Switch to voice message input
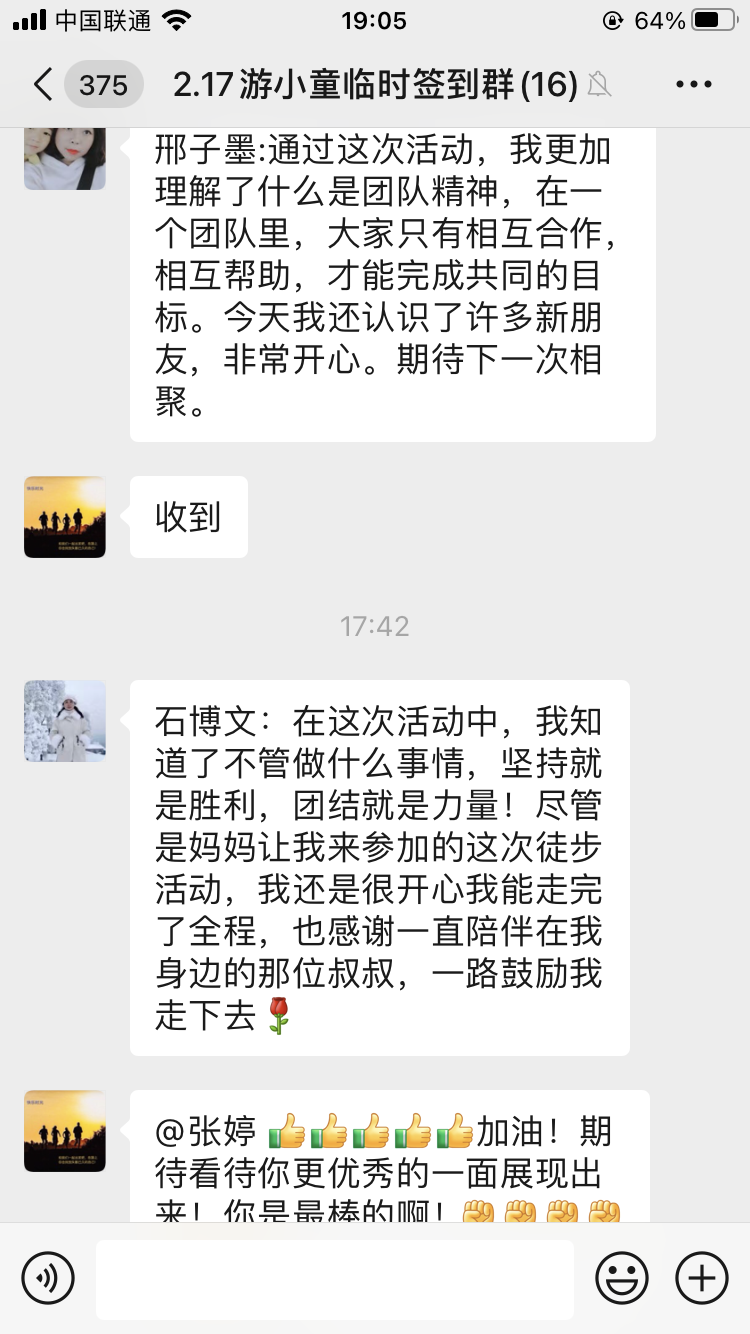Screen dimensions: 750x1334 [48, 1278]
